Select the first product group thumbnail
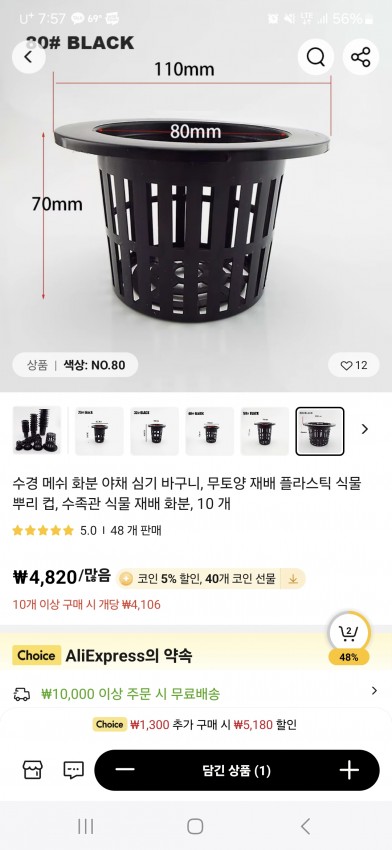The width and height of the screenshot is (392, 850). click(36, 431)
